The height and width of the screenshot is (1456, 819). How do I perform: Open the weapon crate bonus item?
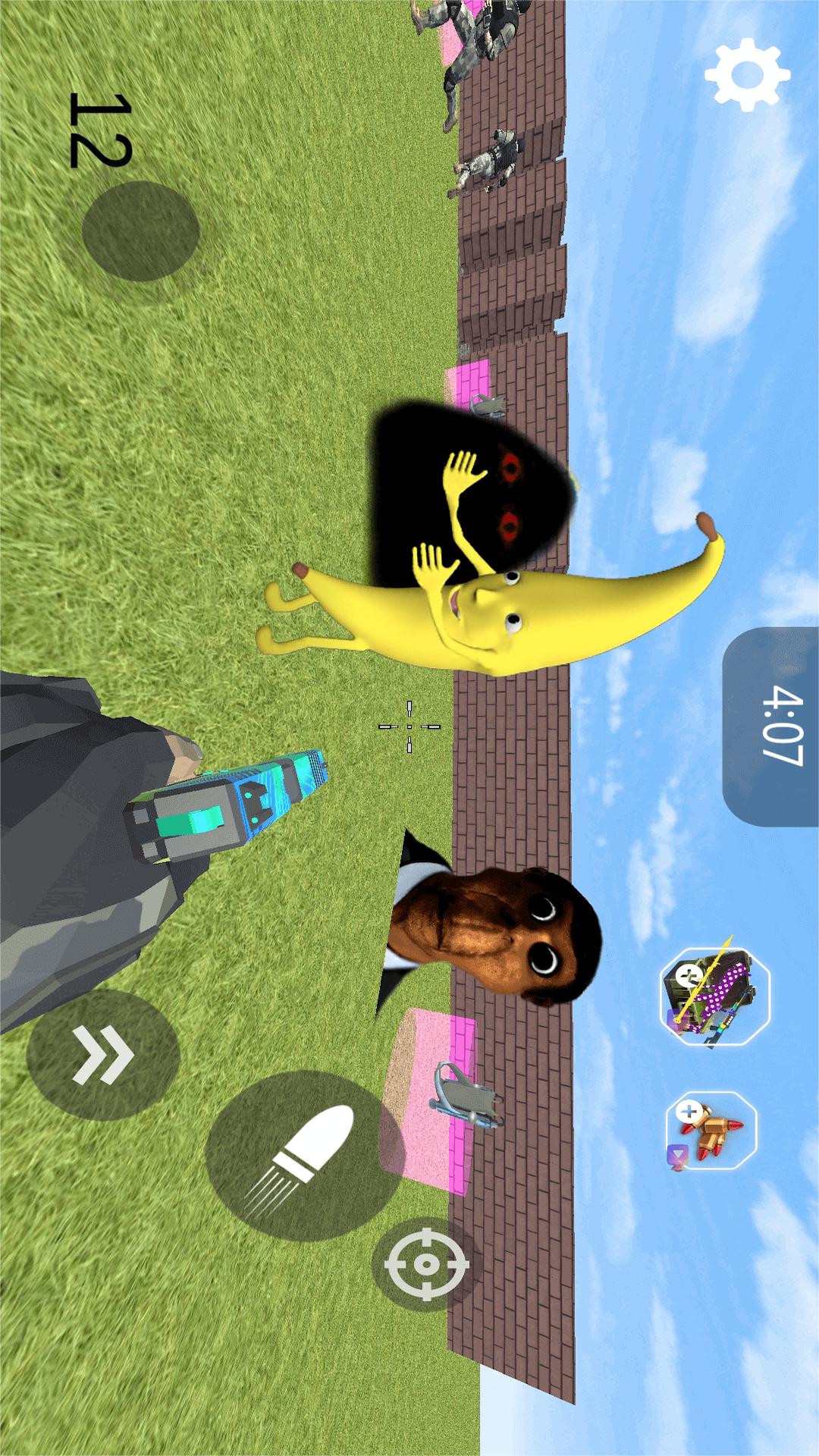point(715,996)
